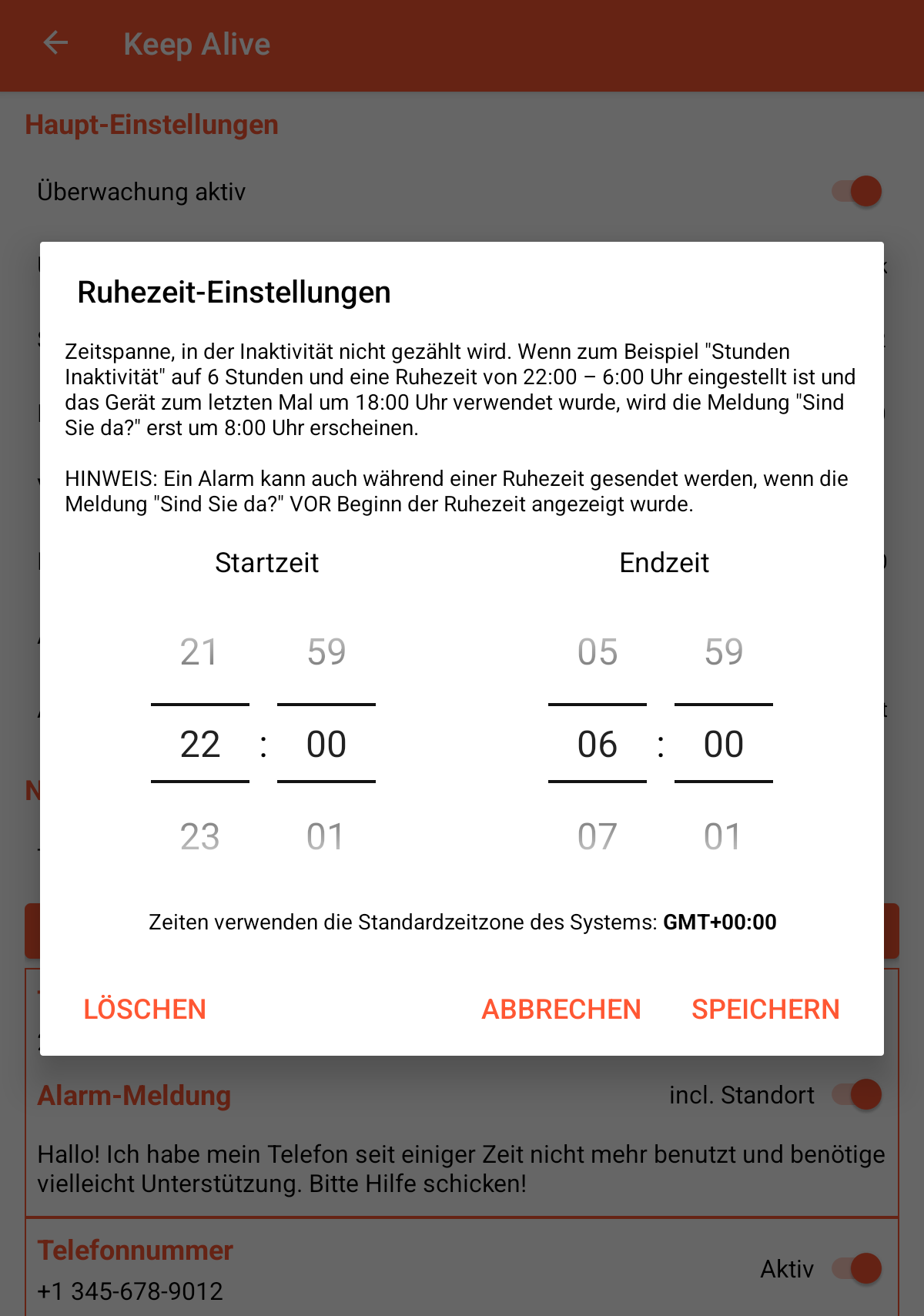
Task: Edit the Endzeit hour value 06
Action: click(x=598, y=744)
